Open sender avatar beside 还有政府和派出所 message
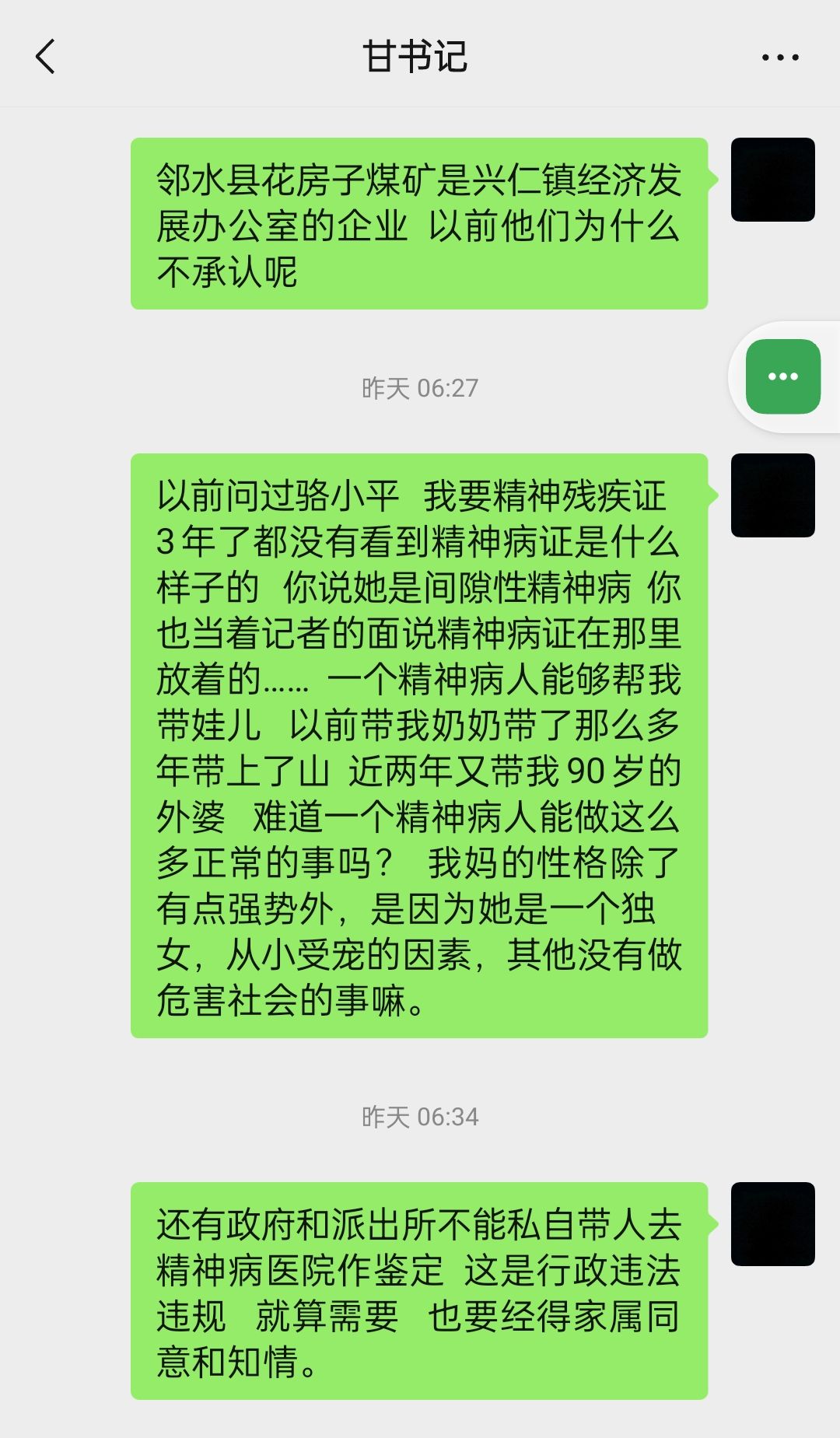 (x=772, y=1224)
